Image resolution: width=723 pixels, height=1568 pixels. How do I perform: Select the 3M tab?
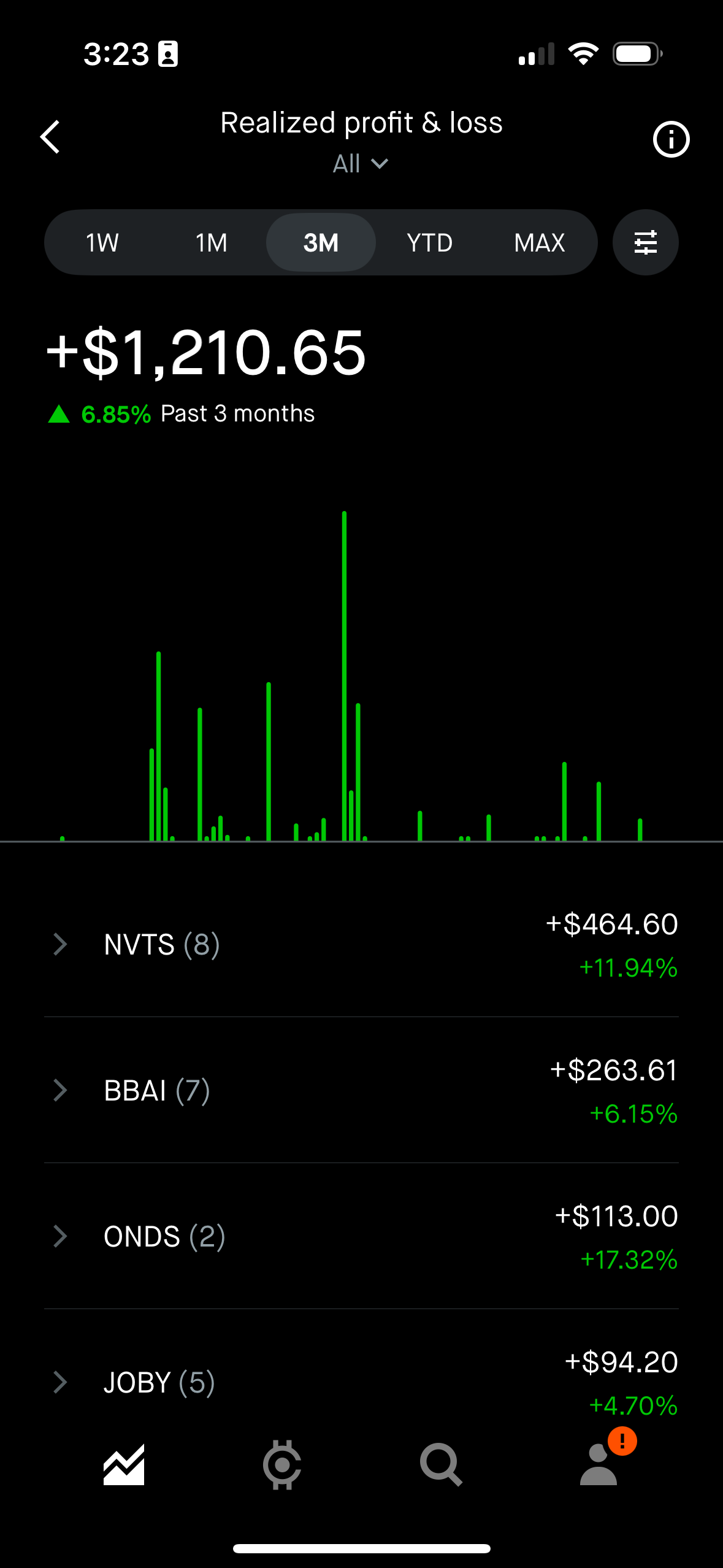pos(321,242)
